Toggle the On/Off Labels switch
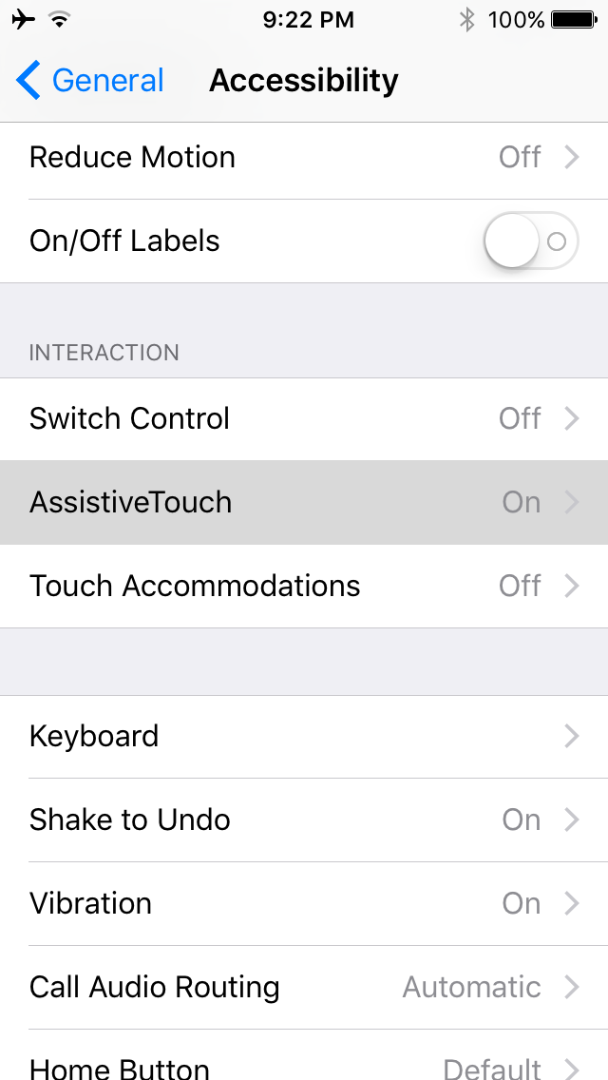 pos(530,241)
